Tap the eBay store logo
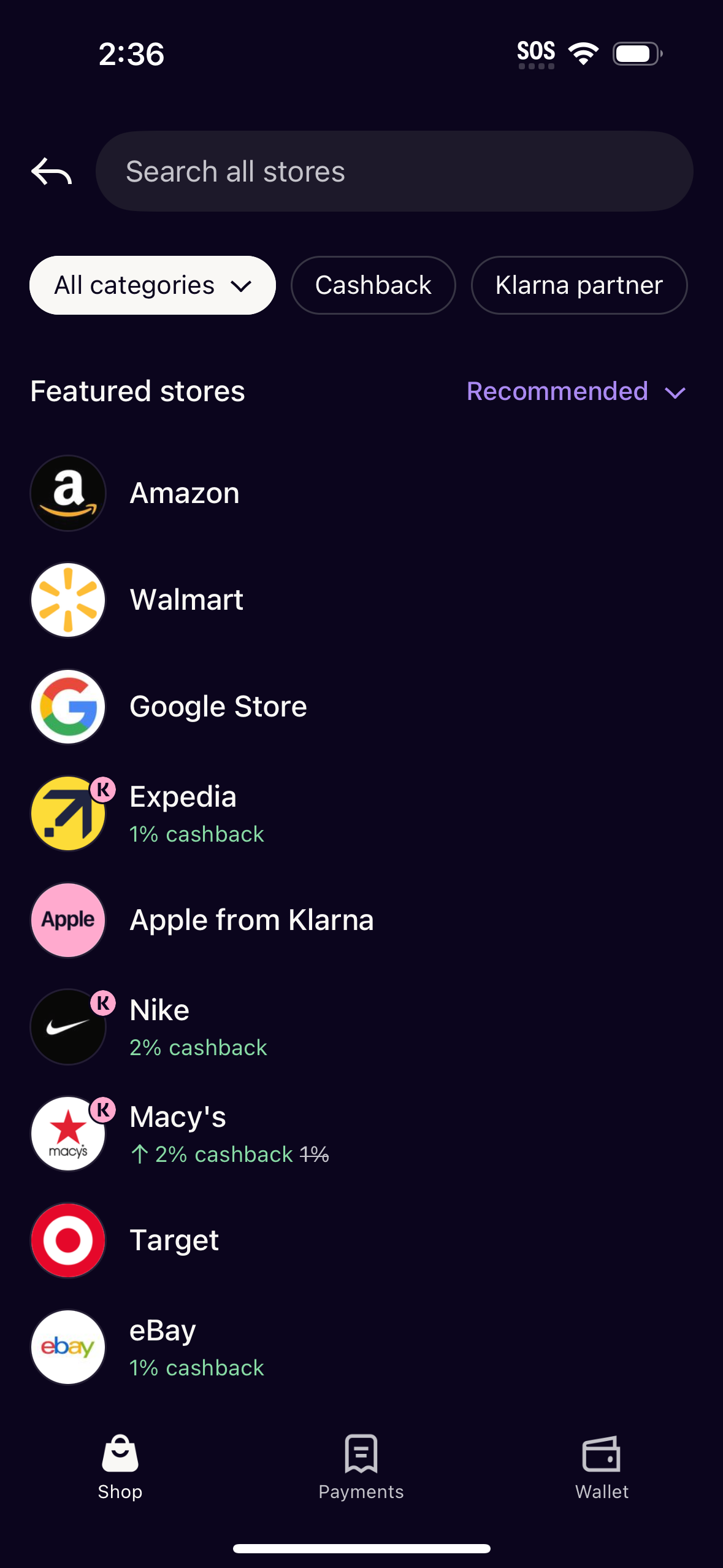 (x=67, y=1347)
